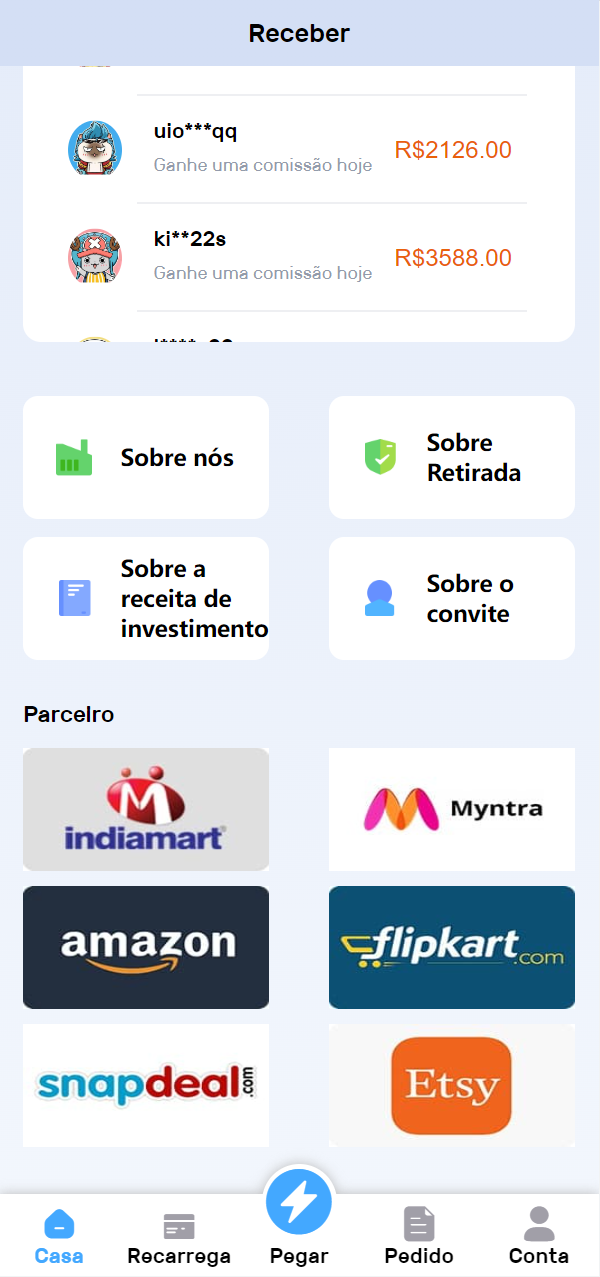This screenshot has height=1277, width=600.
Task: Switch to the Recarrega tab
Action: (x=179, y=1237)
